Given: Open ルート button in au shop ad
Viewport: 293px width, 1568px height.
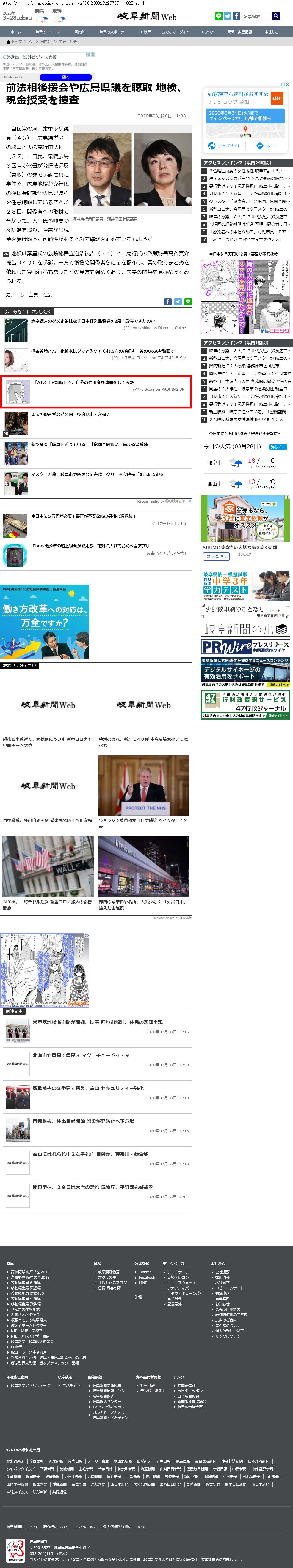Looking at the screenshot, I should click(x=267, y=146).
